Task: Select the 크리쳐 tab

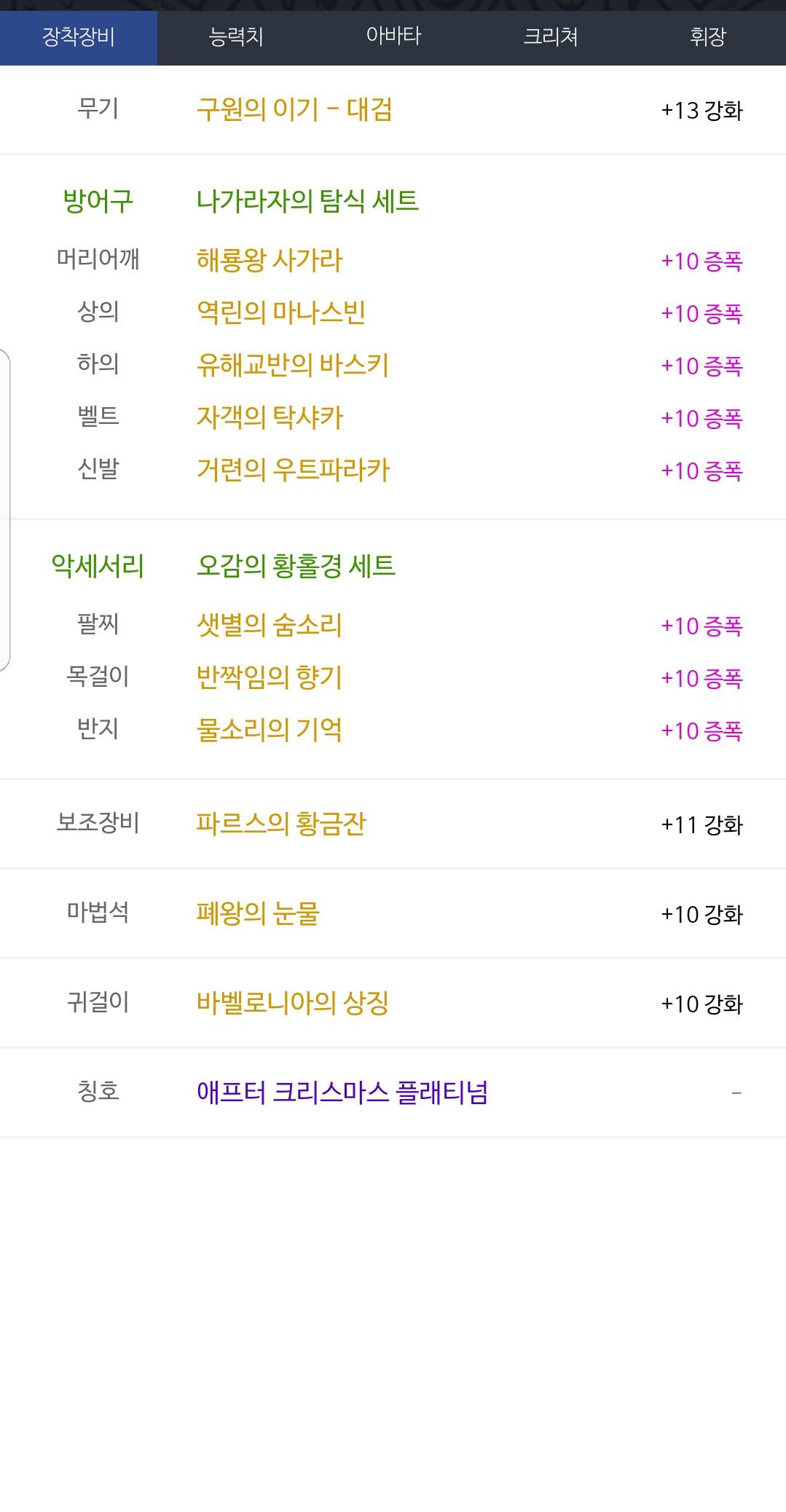Action: click(x=551, y=37)
